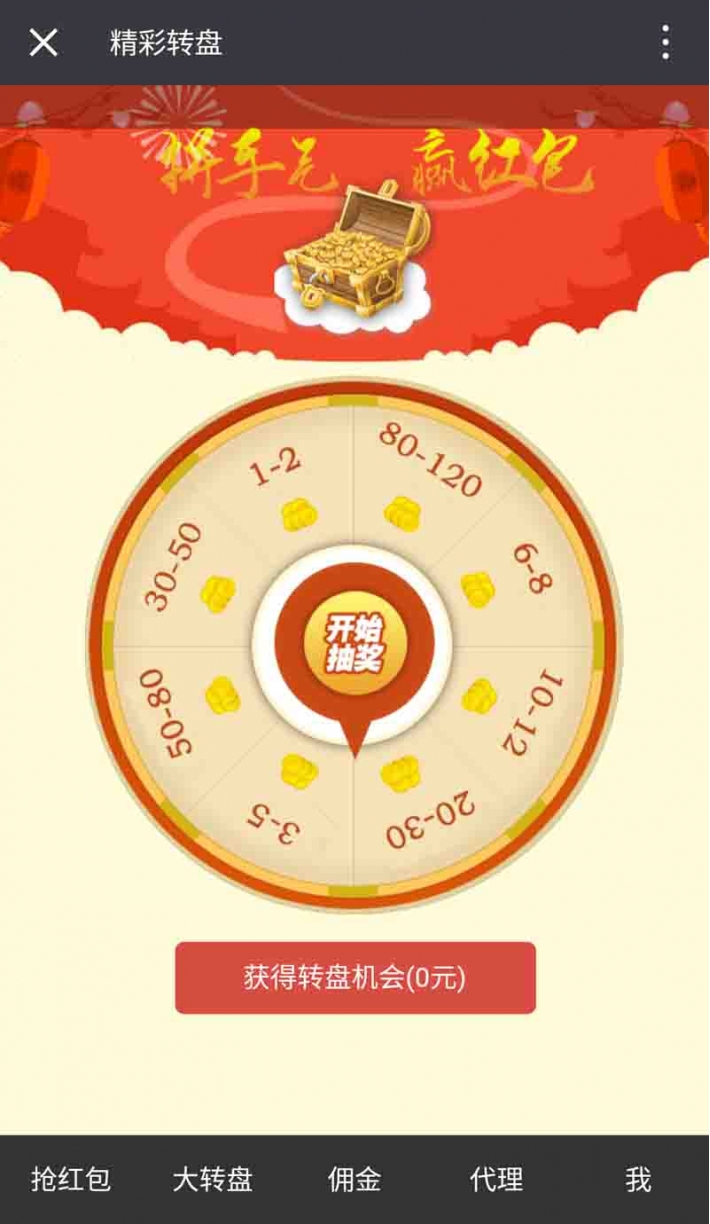
Task: Close the 精彩转盘 page
Action: pyautogui.click(x=43, y=42)
